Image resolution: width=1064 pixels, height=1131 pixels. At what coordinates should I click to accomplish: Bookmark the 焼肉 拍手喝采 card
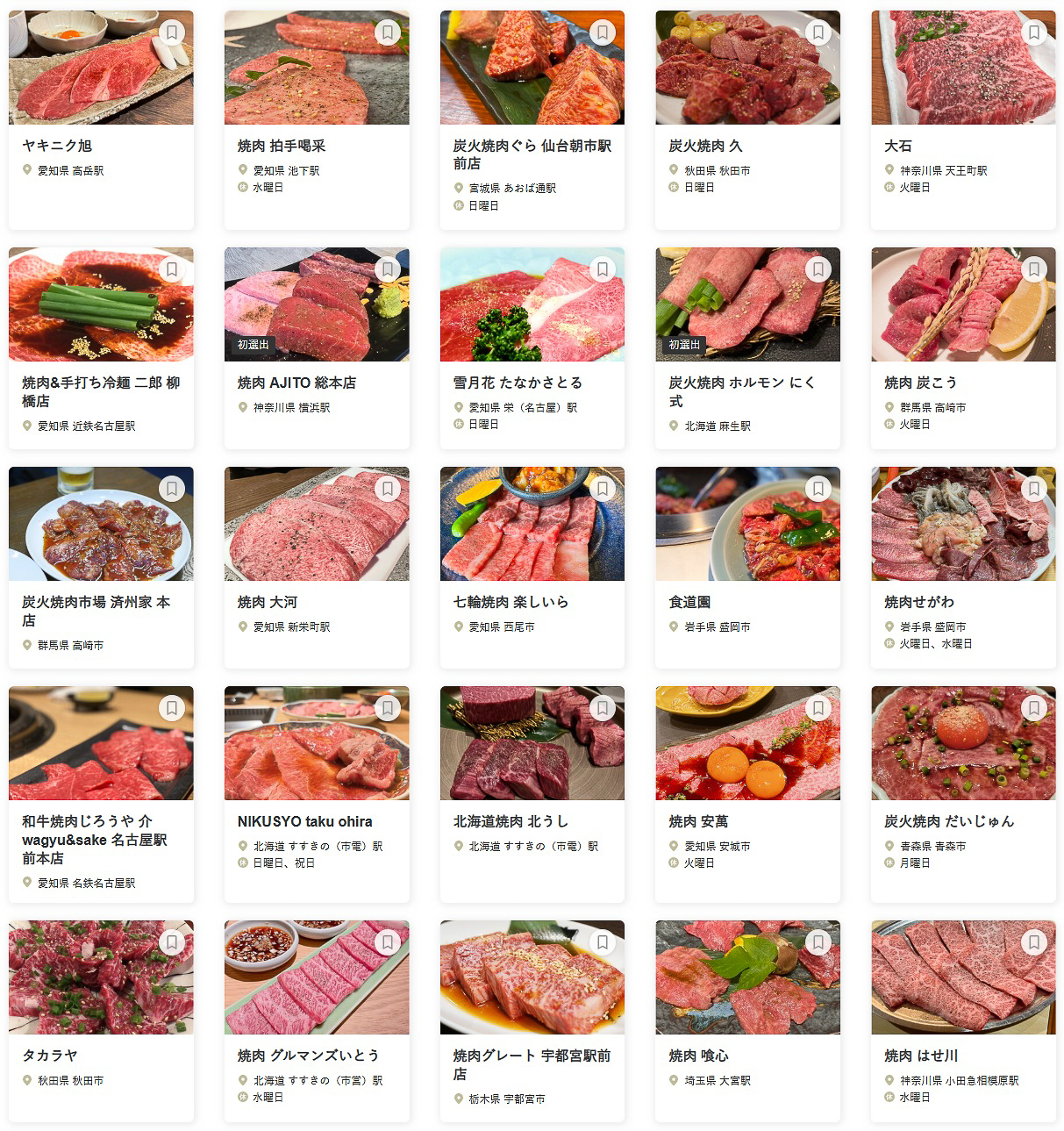[389, 32]
